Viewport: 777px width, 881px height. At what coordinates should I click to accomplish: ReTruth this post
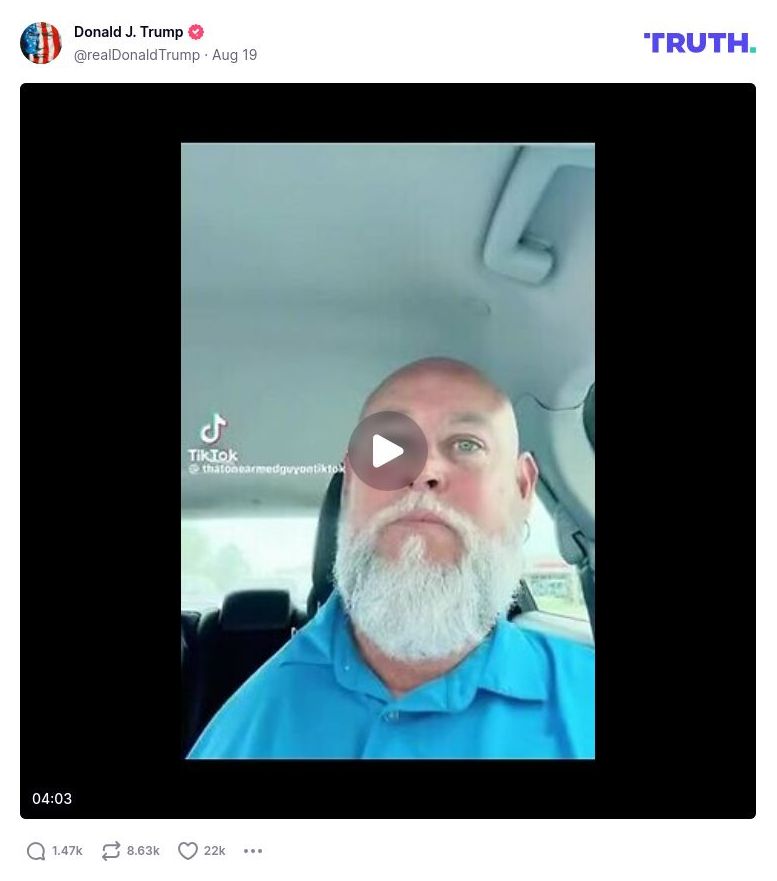pyautogui.click(x=111, y=851)
